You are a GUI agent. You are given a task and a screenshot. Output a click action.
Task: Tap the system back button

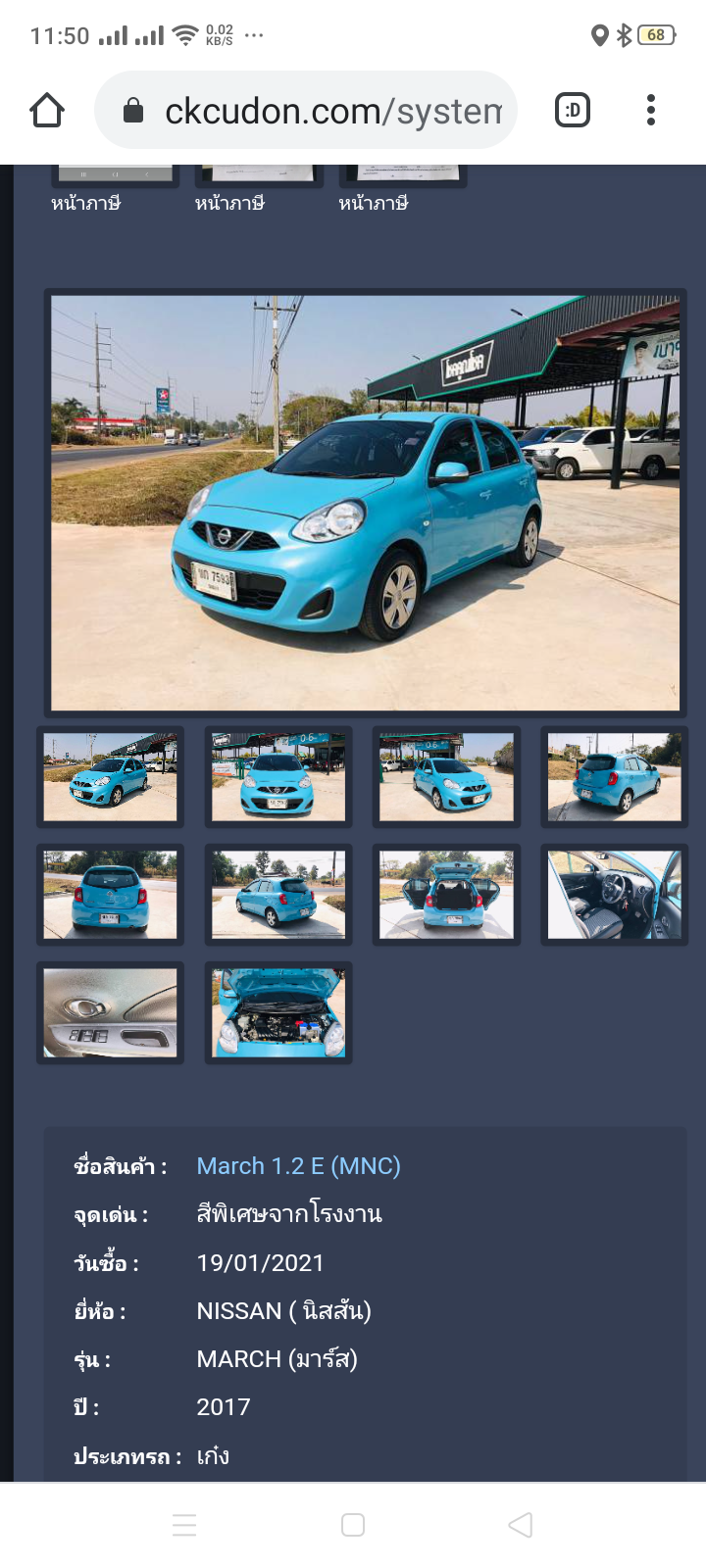coord(521,1525)
